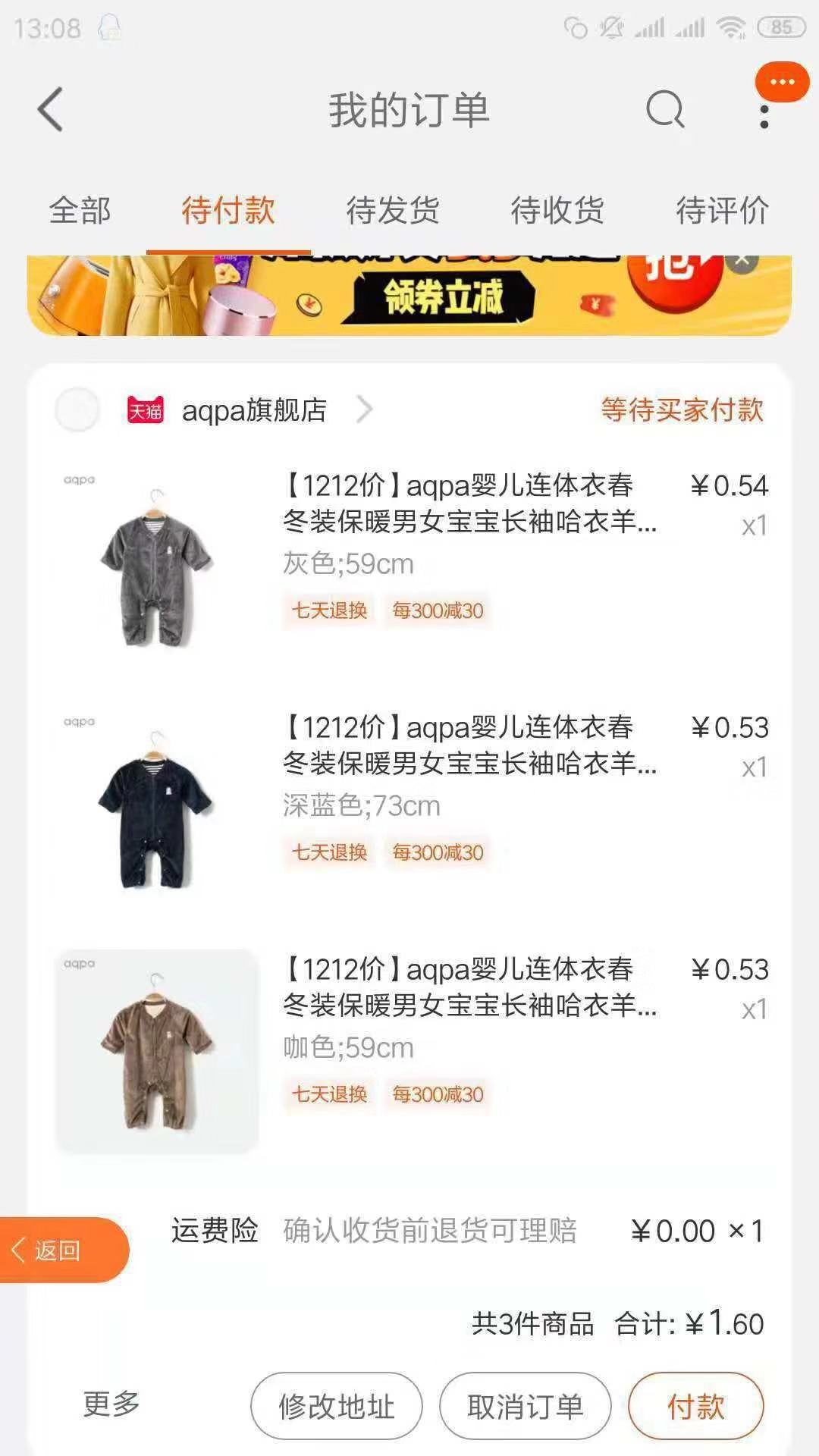Screen dimensions: 819x1456
Task: Show 更多 order options
Action: point(111,1404)
